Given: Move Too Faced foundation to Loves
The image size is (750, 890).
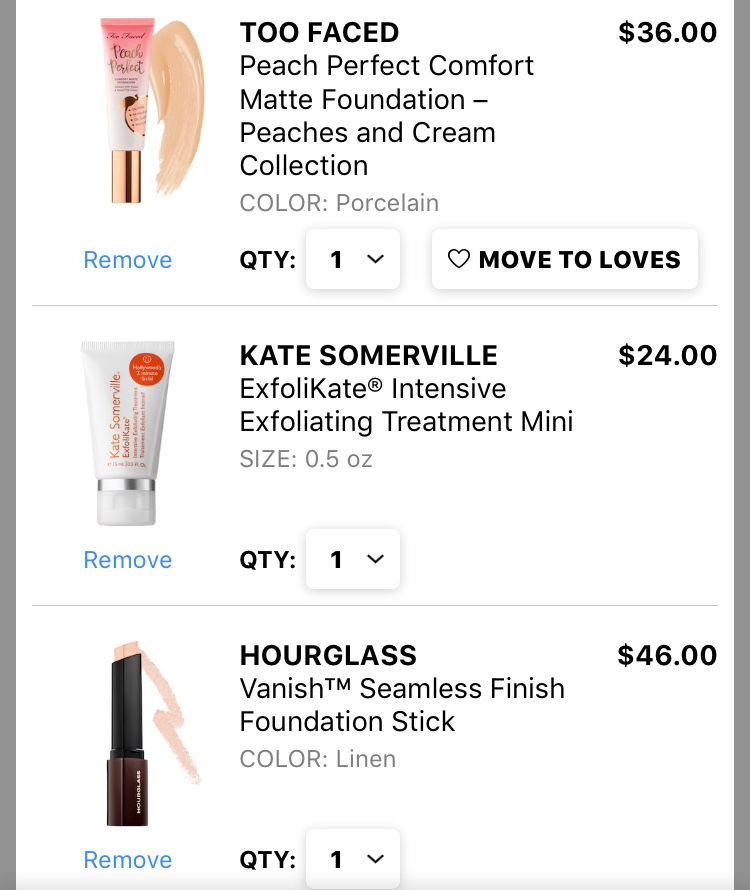Looking at the screenshot, I should point(565,260).
